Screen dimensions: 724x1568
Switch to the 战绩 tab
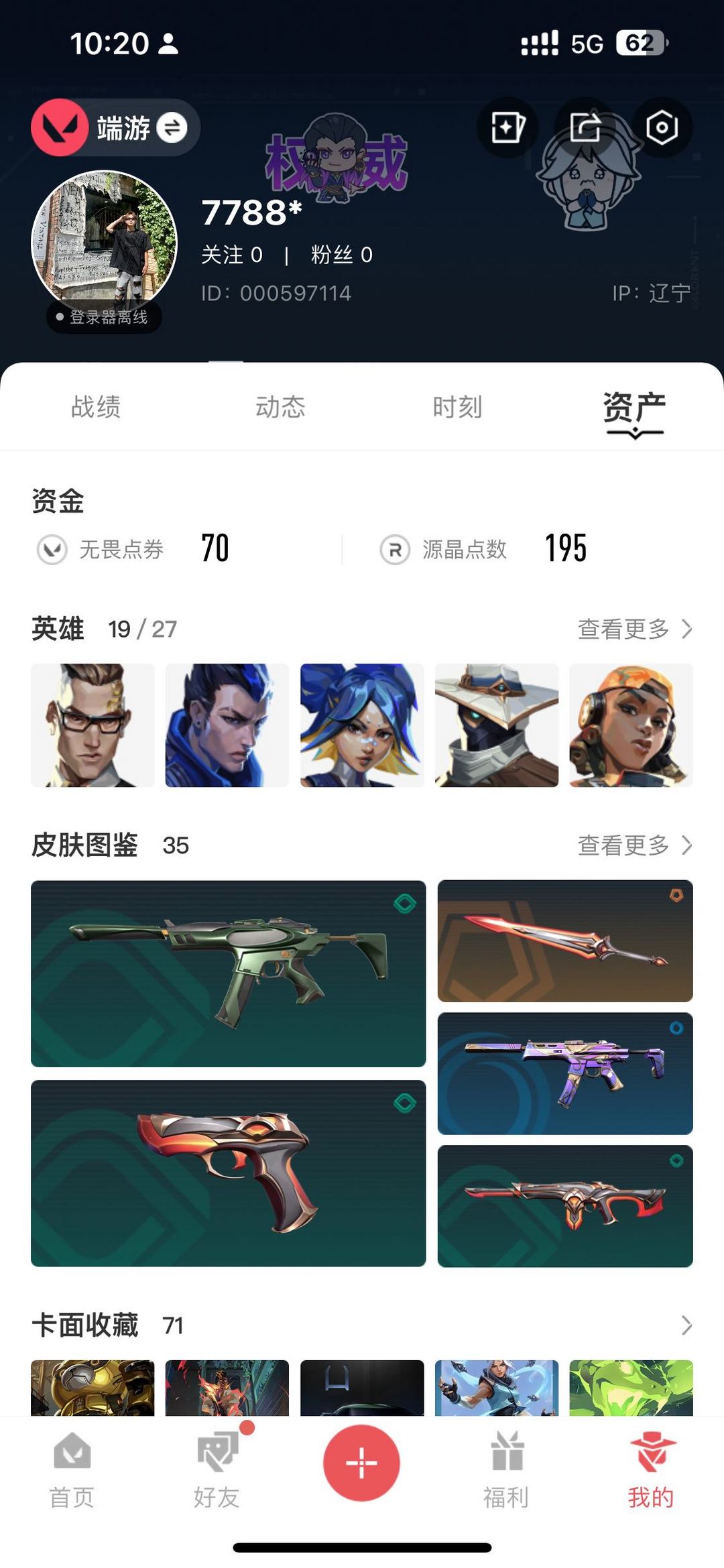click(x=96, y=407)
